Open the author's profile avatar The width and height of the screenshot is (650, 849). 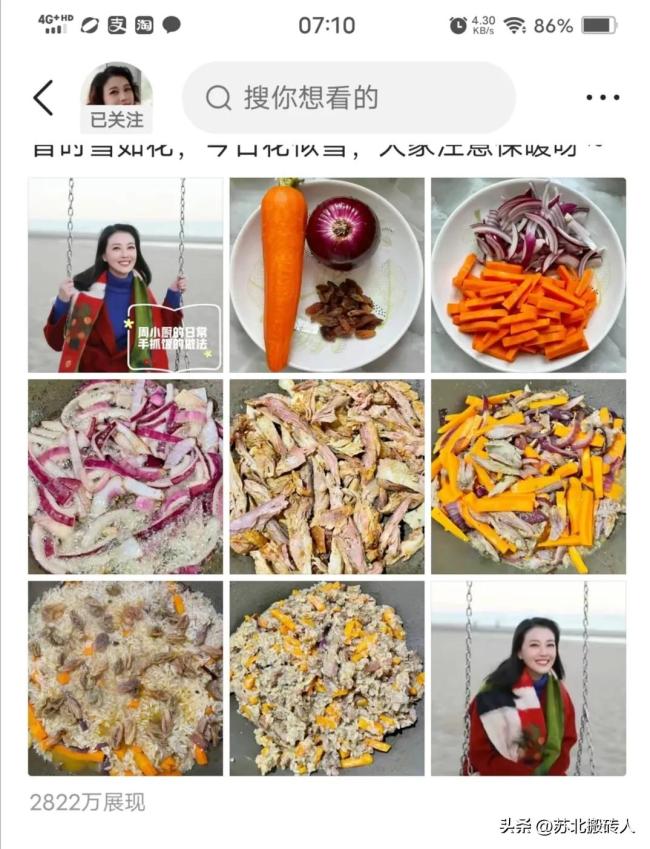(116, 90)
